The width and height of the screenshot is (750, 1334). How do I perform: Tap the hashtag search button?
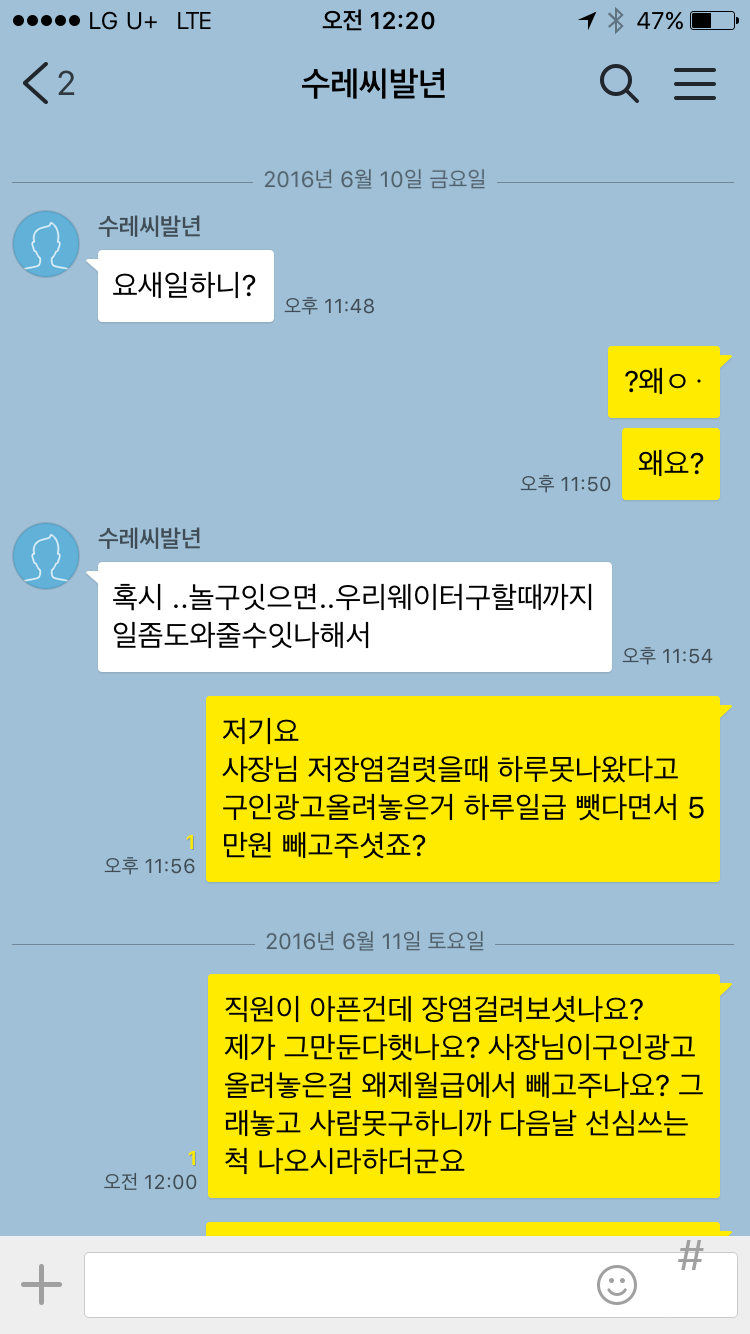690,1257
